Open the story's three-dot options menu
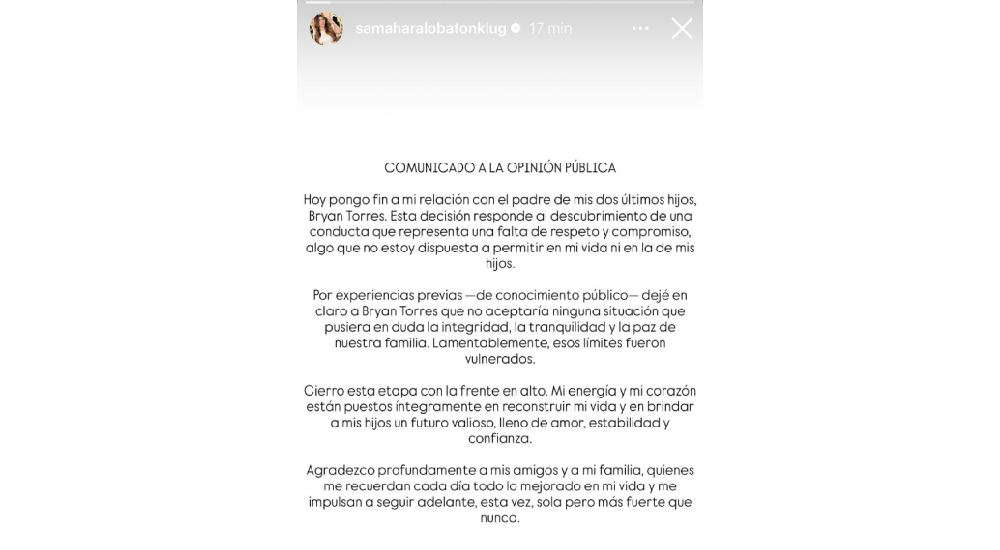 point(641,29)
